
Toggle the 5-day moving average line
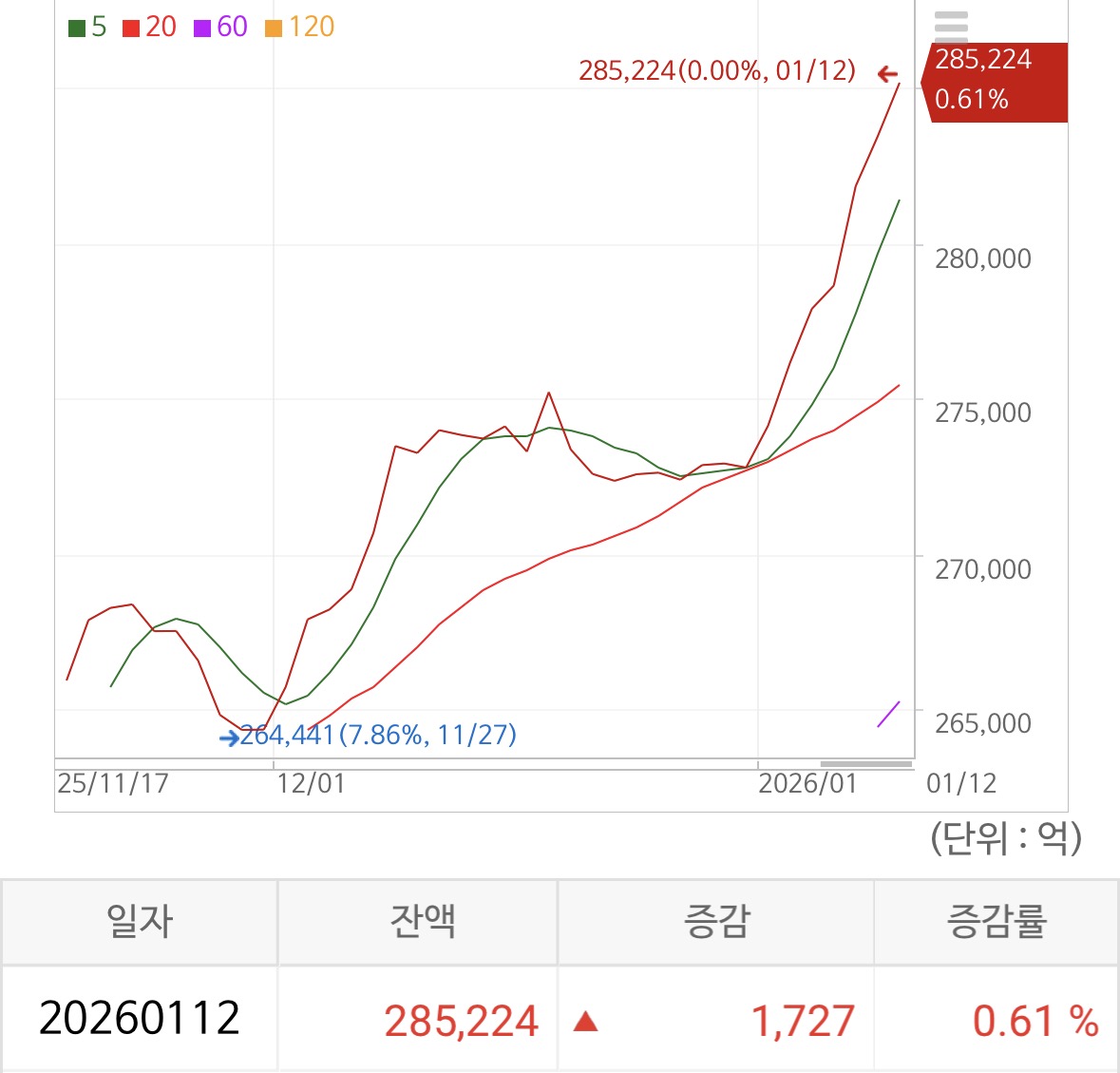pyautogui.click(x=87, y=28)
